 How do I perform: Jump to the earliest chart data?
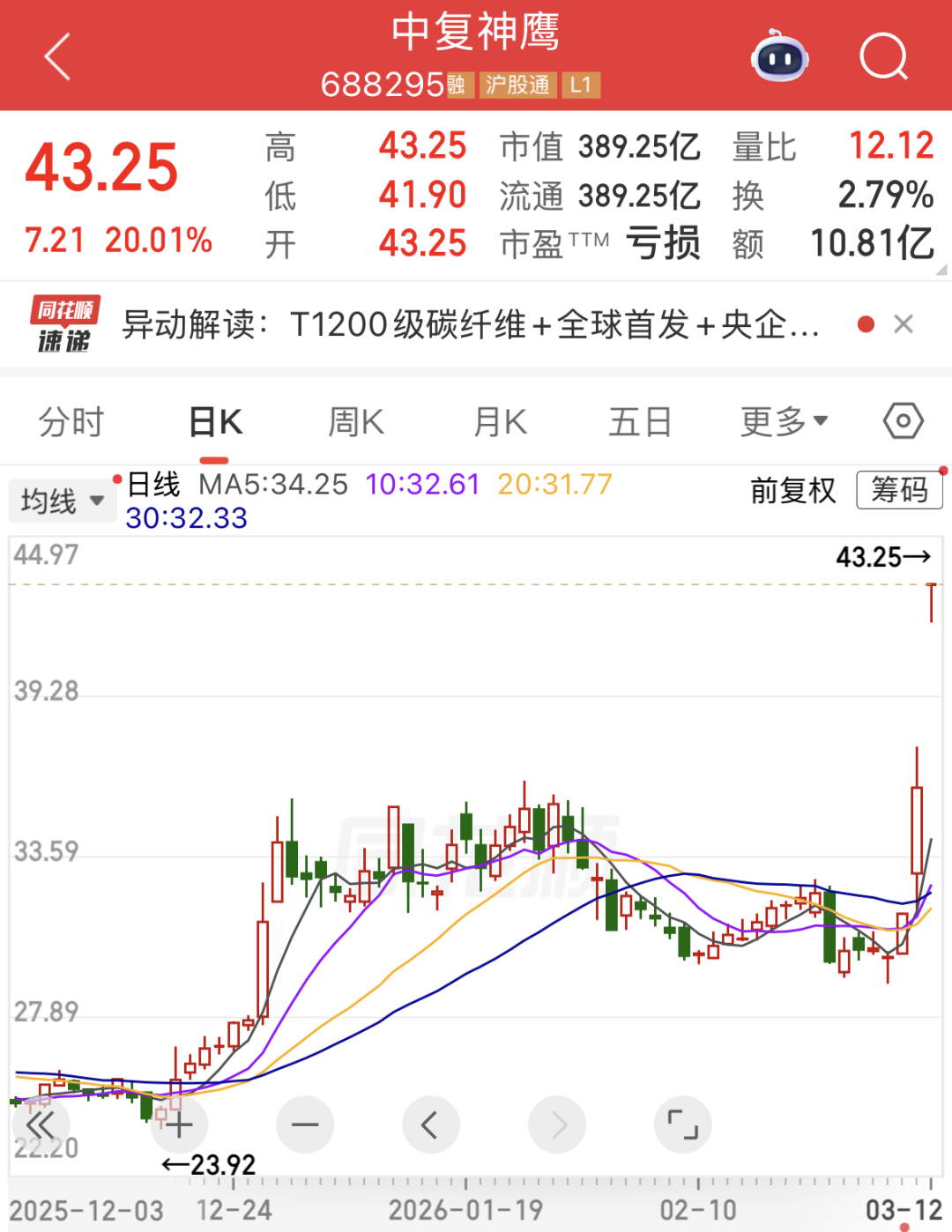pos(41,1125)
